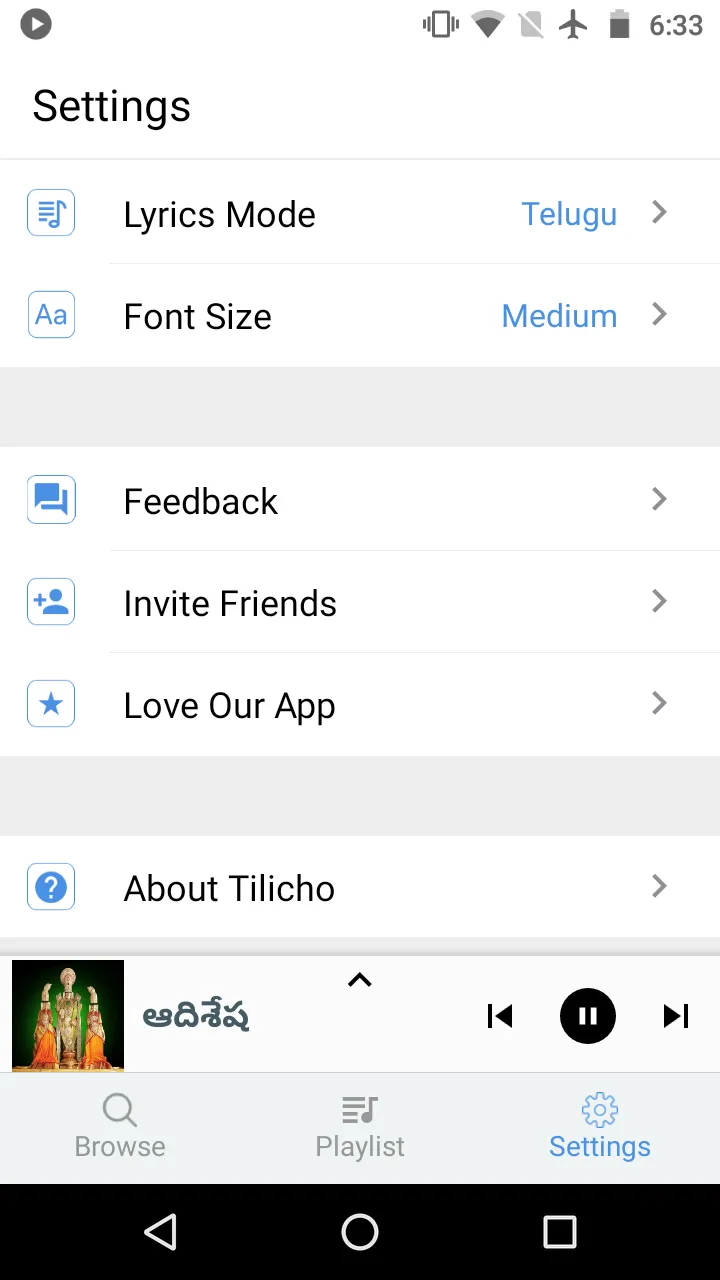
Task: Go back to the previous song
Action: (500, 1016)
